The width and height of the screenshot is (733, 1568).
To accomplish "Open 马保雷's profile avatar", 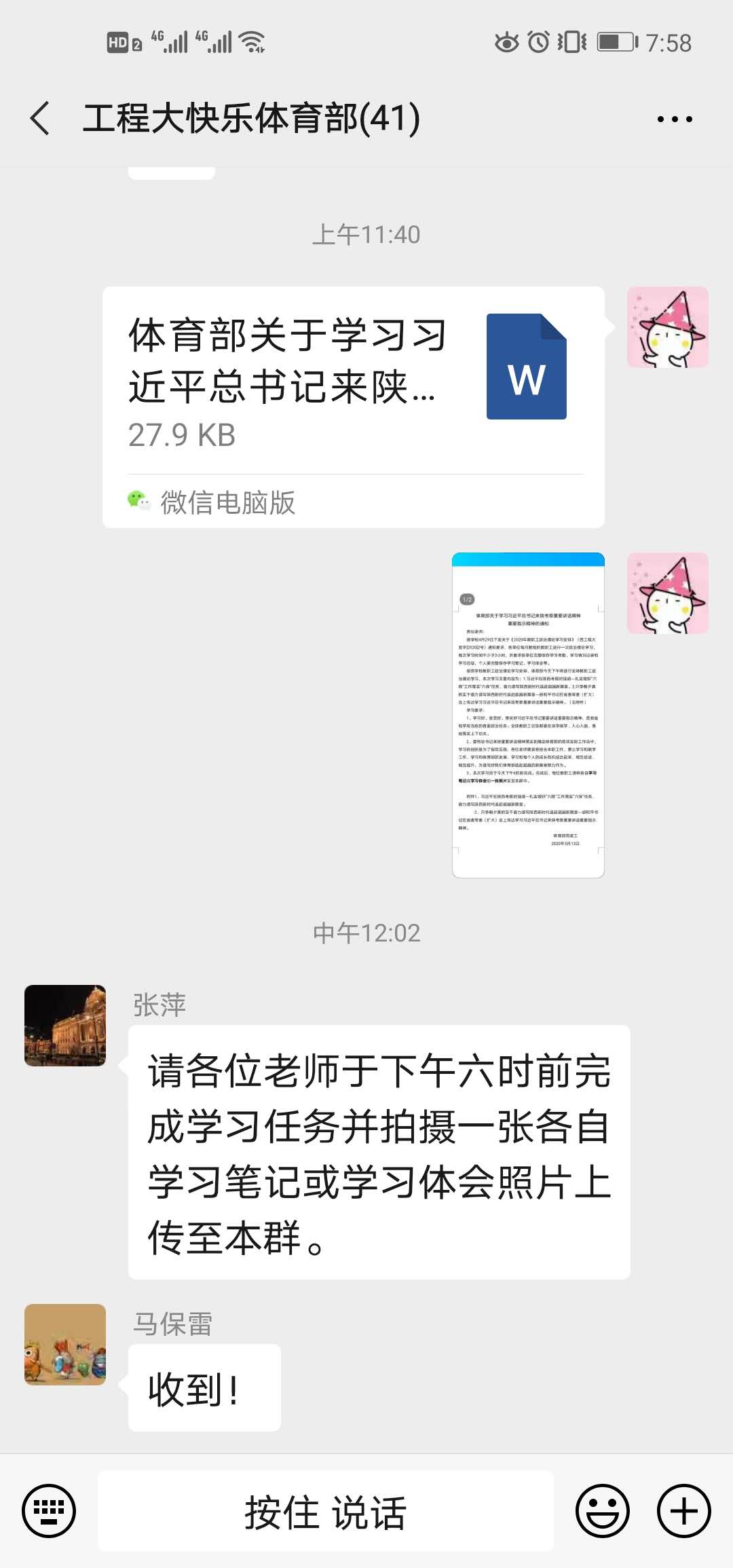I will click(65, 1344).
